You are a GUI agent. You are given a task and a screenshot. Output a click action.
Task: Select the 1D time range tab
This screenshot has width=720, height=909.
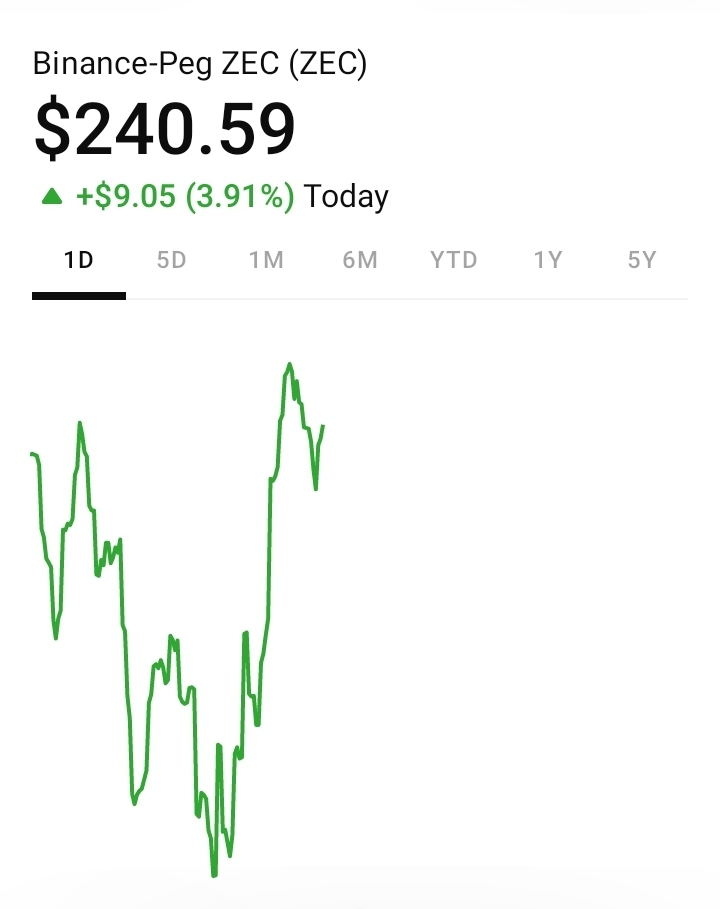[x=78, y=261]
